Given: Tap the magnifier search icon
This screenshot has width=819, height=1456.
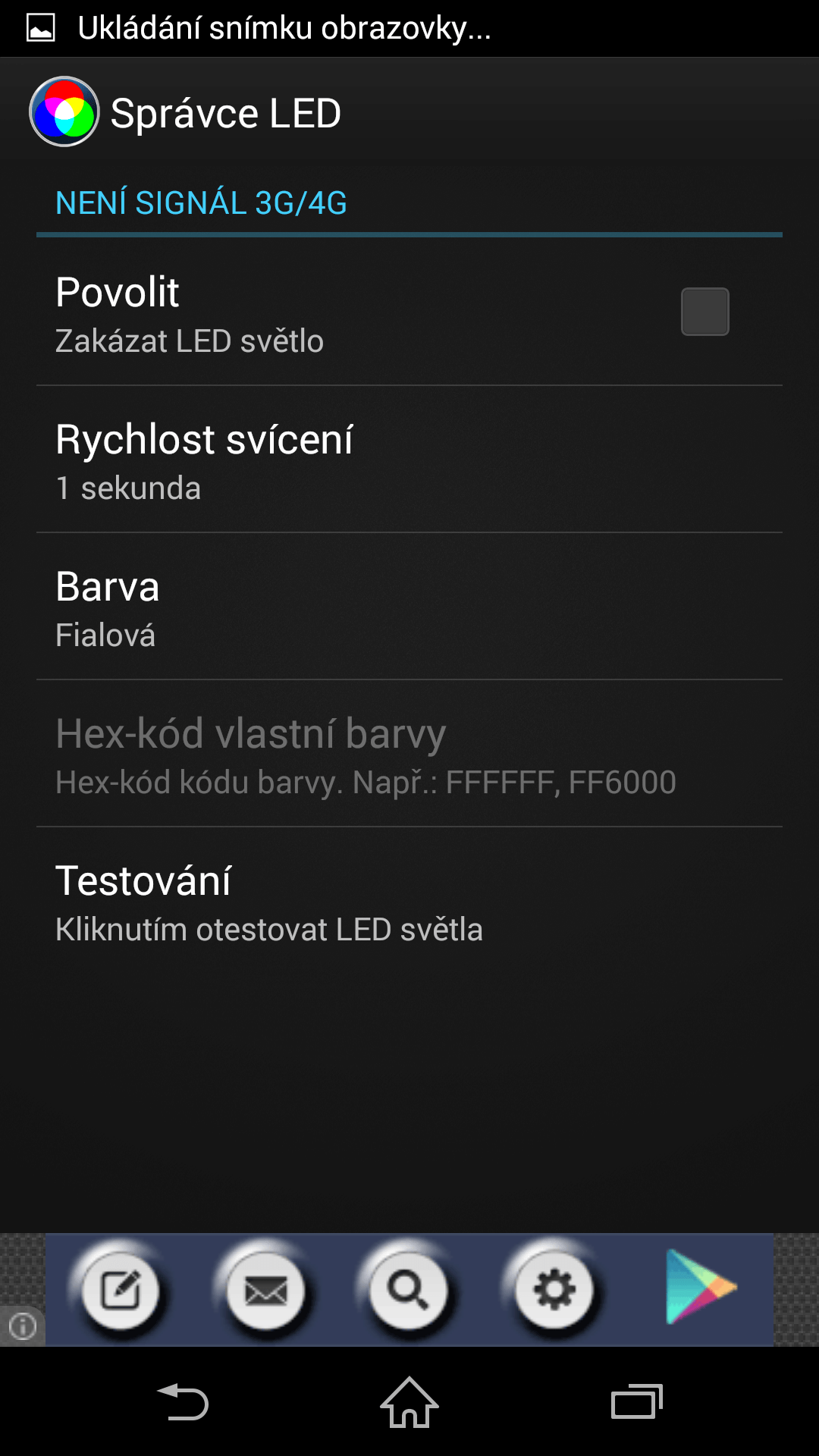Looking at the screenshot, I should (409, 1290).
